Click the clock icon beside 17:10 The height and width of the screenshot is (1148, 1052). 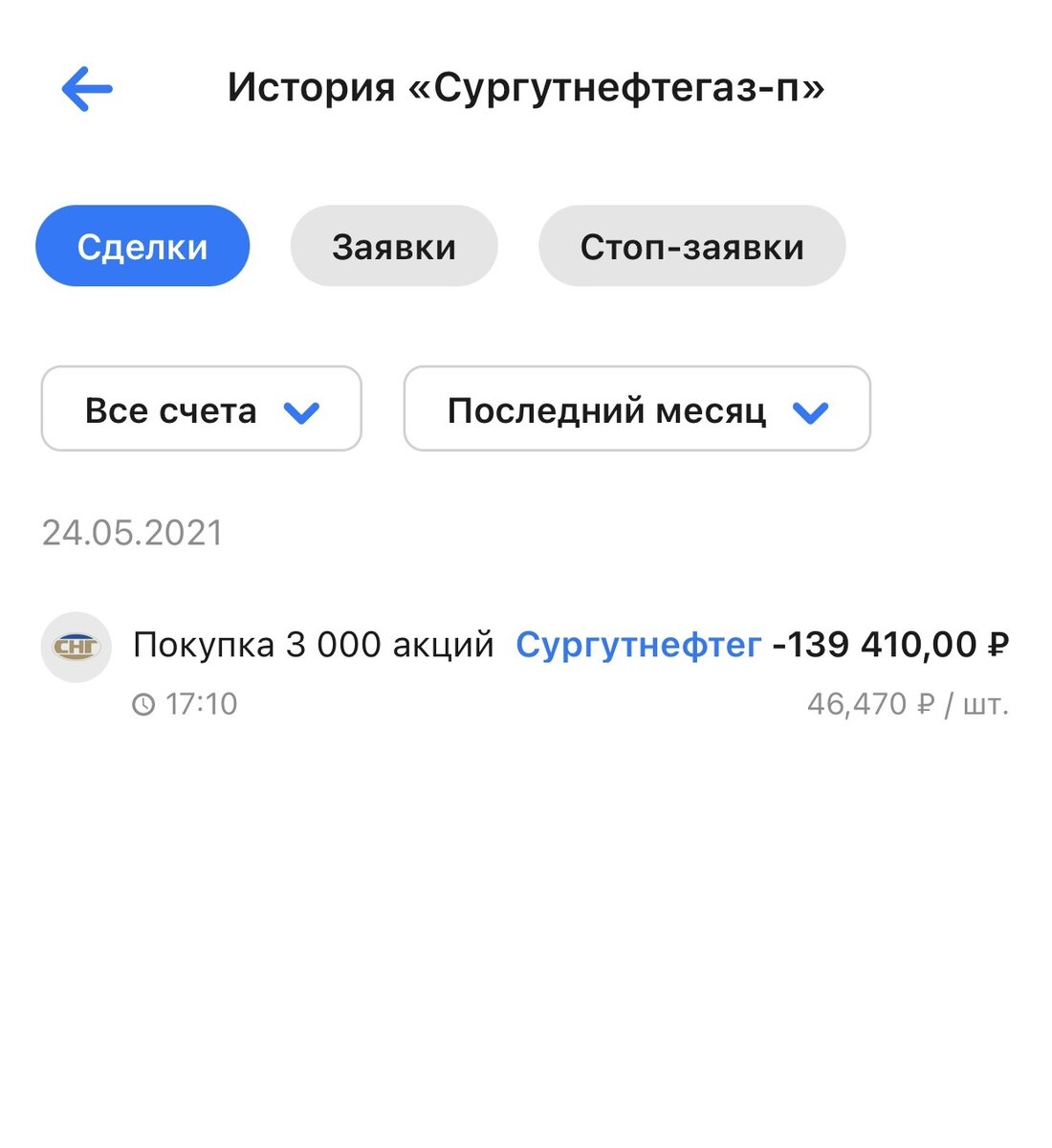[x=145, y=703]
